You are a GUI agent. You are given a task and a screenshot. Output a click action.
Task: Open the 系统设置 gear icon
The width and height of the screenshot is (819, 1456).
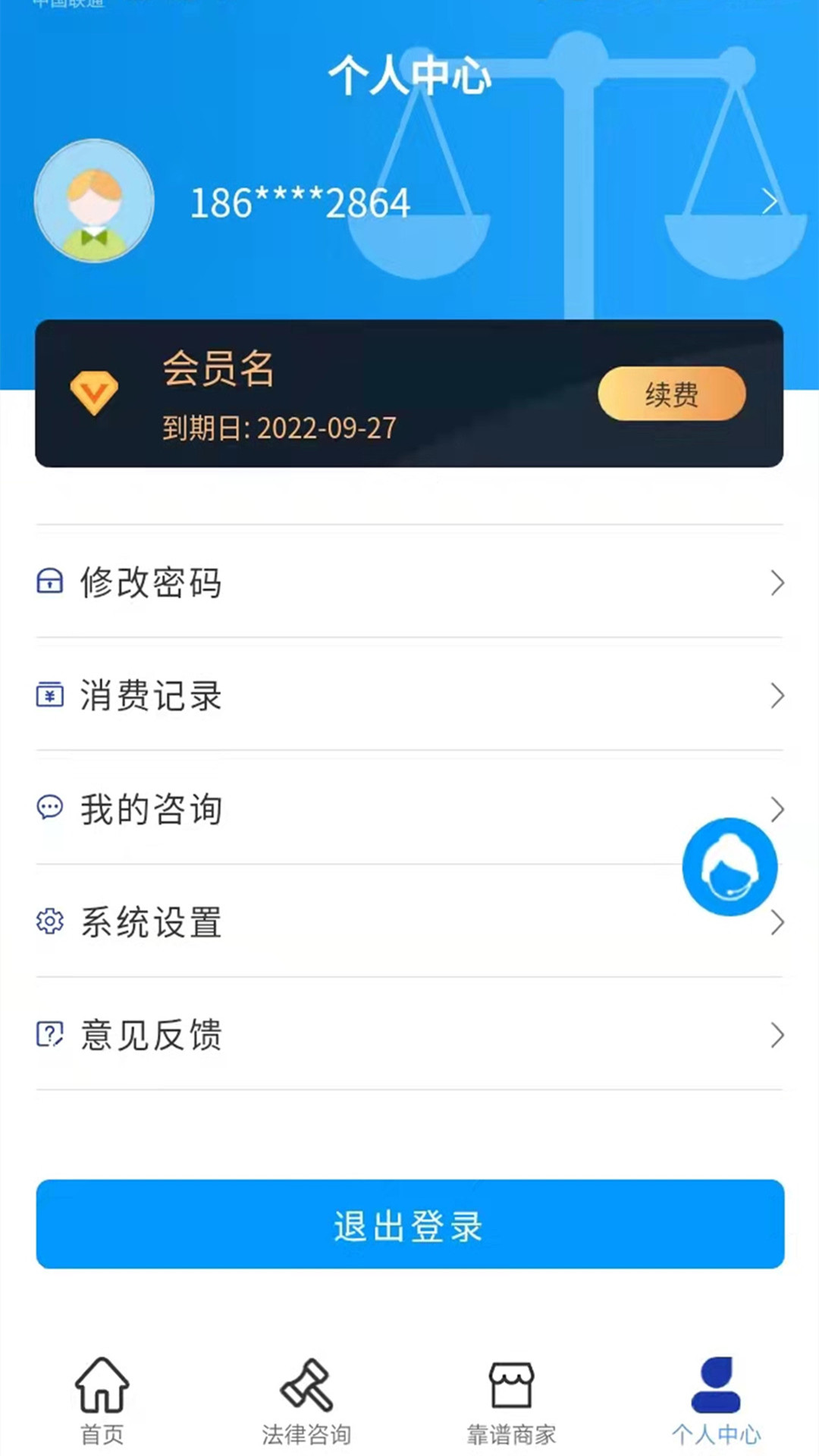pyautogui.click(x=49, y=922)
